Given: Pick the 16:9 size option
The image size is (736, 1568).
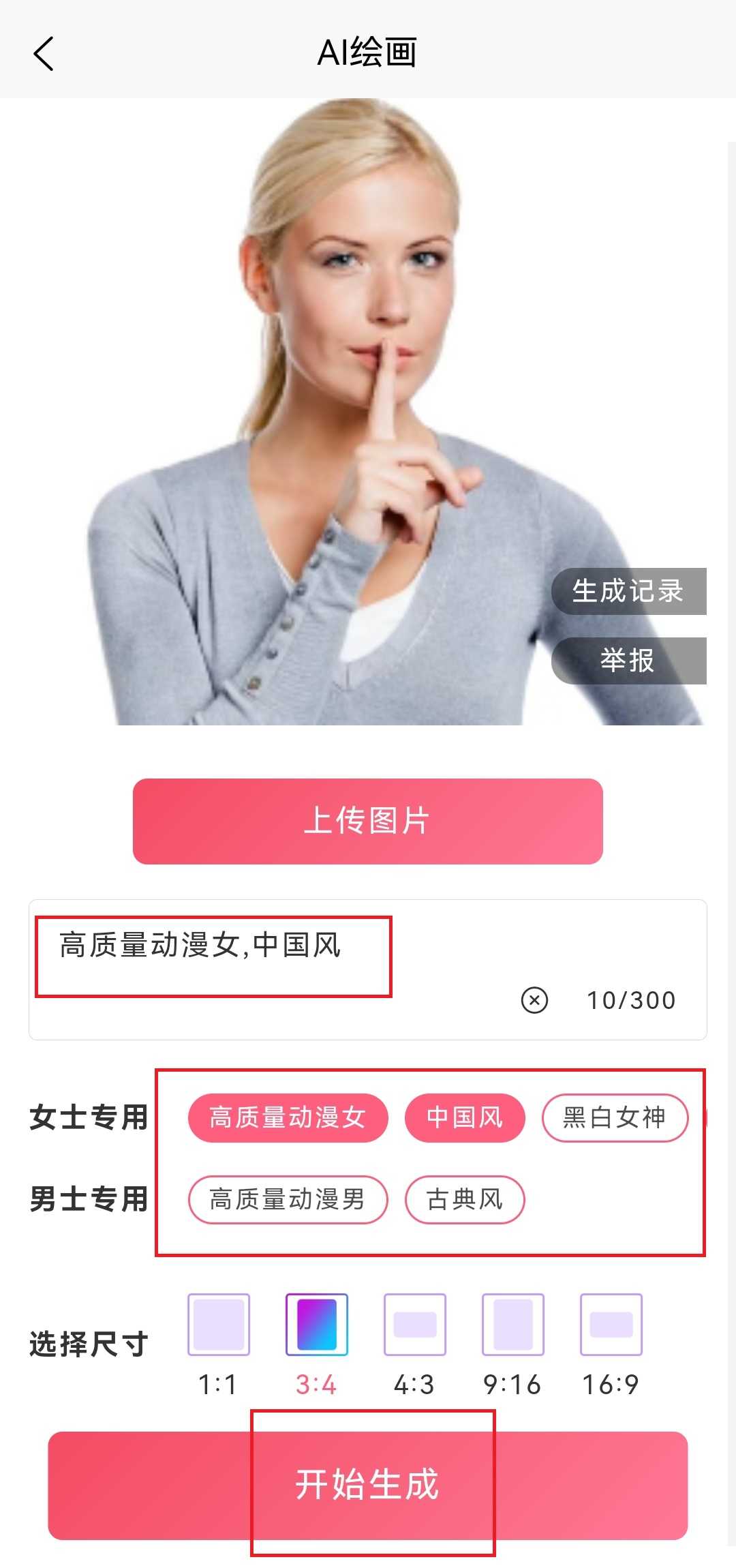Looking at the screenshot, I should coord(611,1324).
